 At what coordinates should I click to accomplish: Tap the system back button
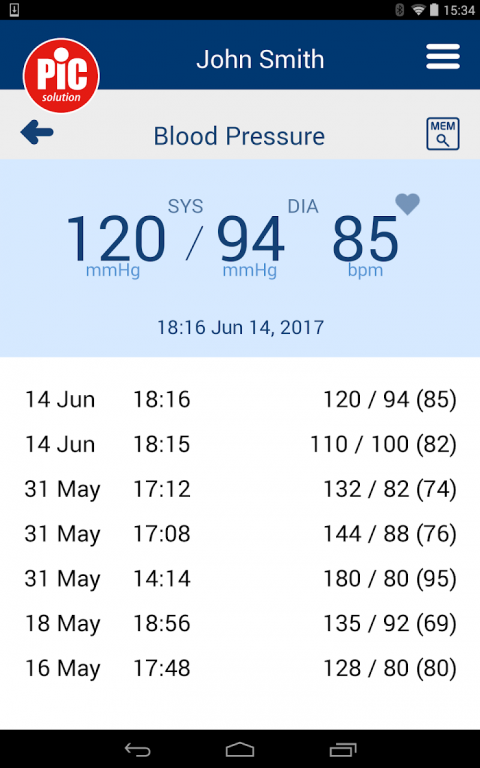137,749
